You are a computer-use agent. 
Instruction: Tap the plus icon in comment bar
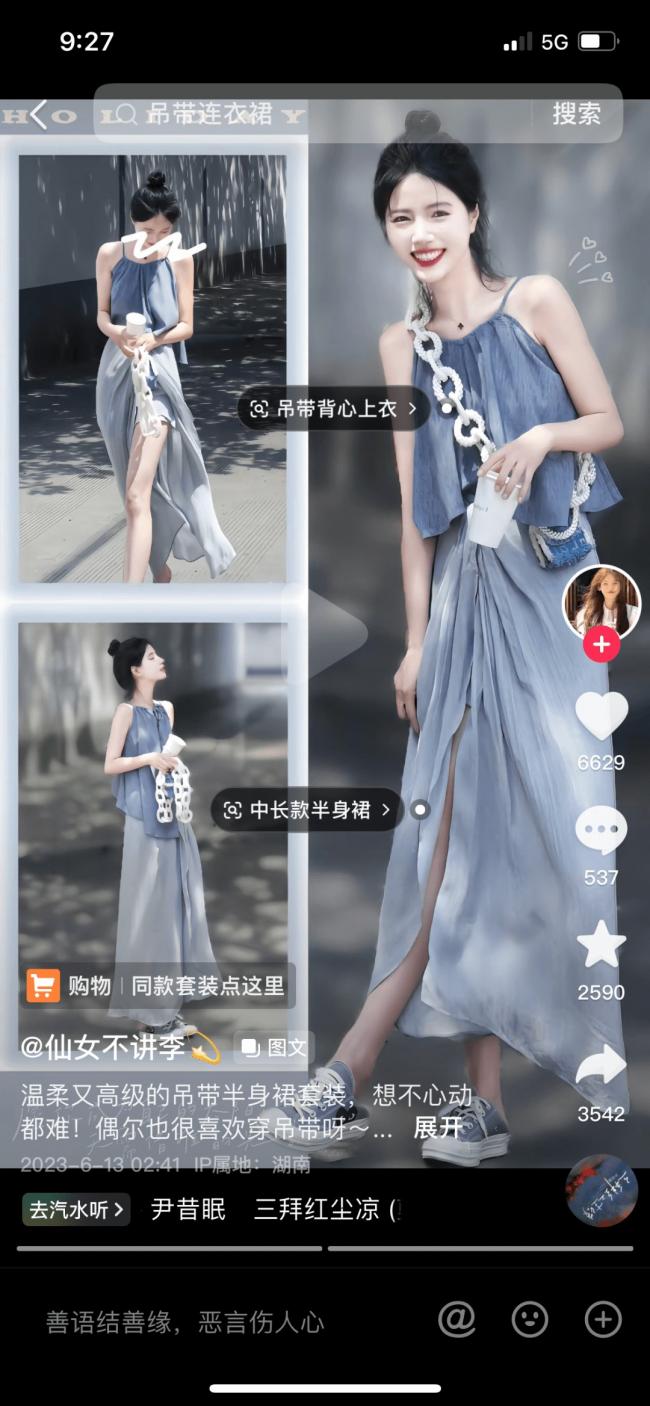pyautogui.click(x=603, y=1320)
